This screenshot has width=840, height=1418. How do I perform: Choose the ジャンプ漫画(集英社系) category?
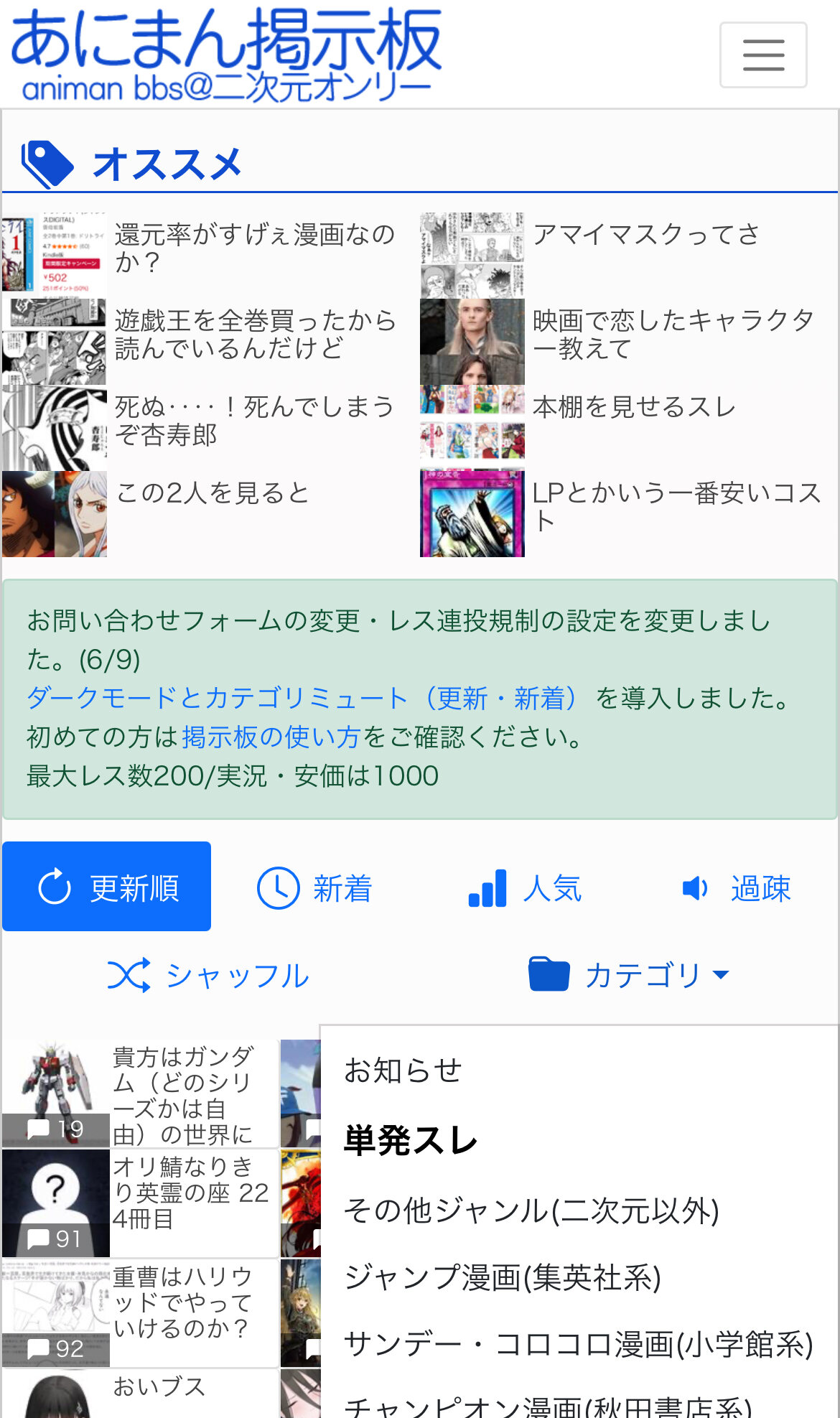tap(503, 1277)
